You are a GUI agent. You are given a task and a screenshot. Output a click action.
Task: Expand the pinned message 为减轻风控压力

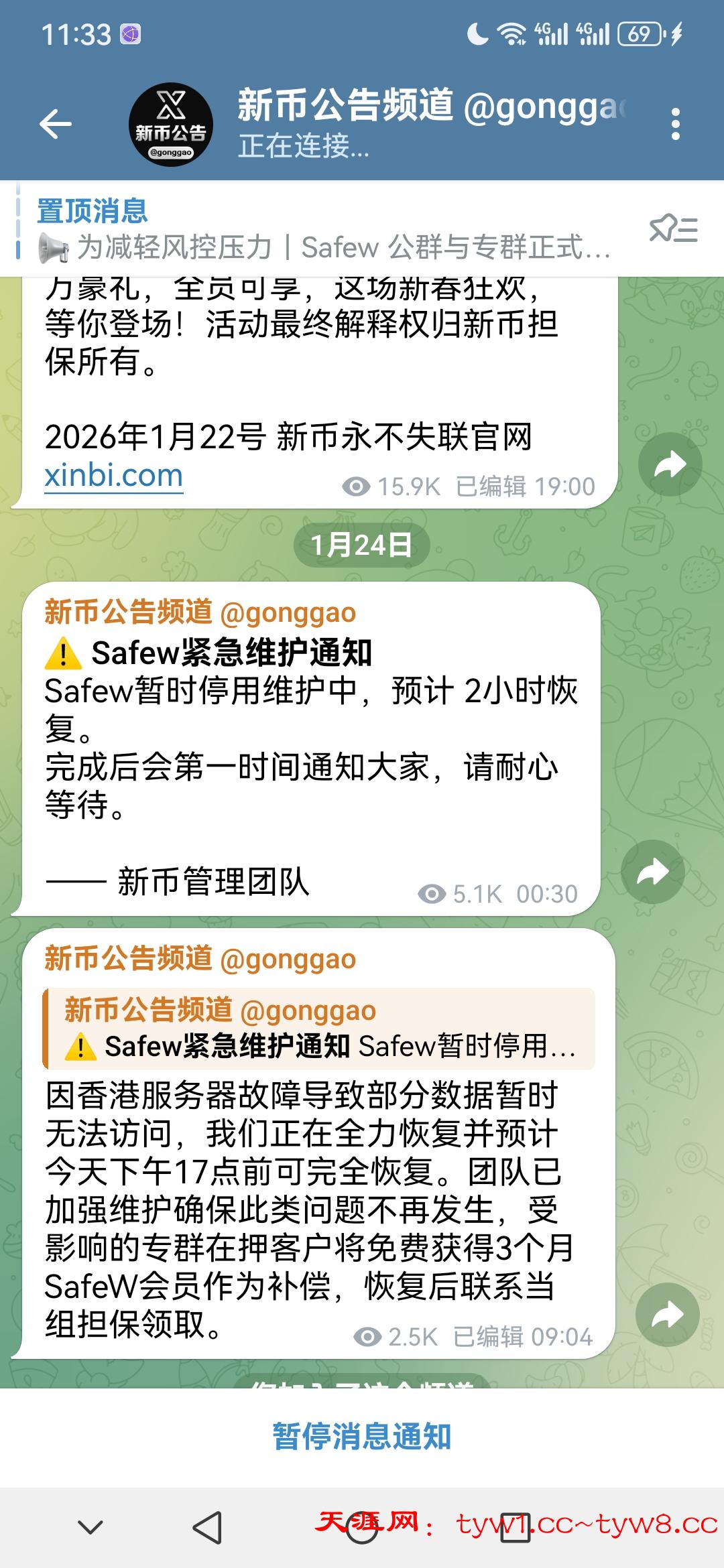click(335, 246)
